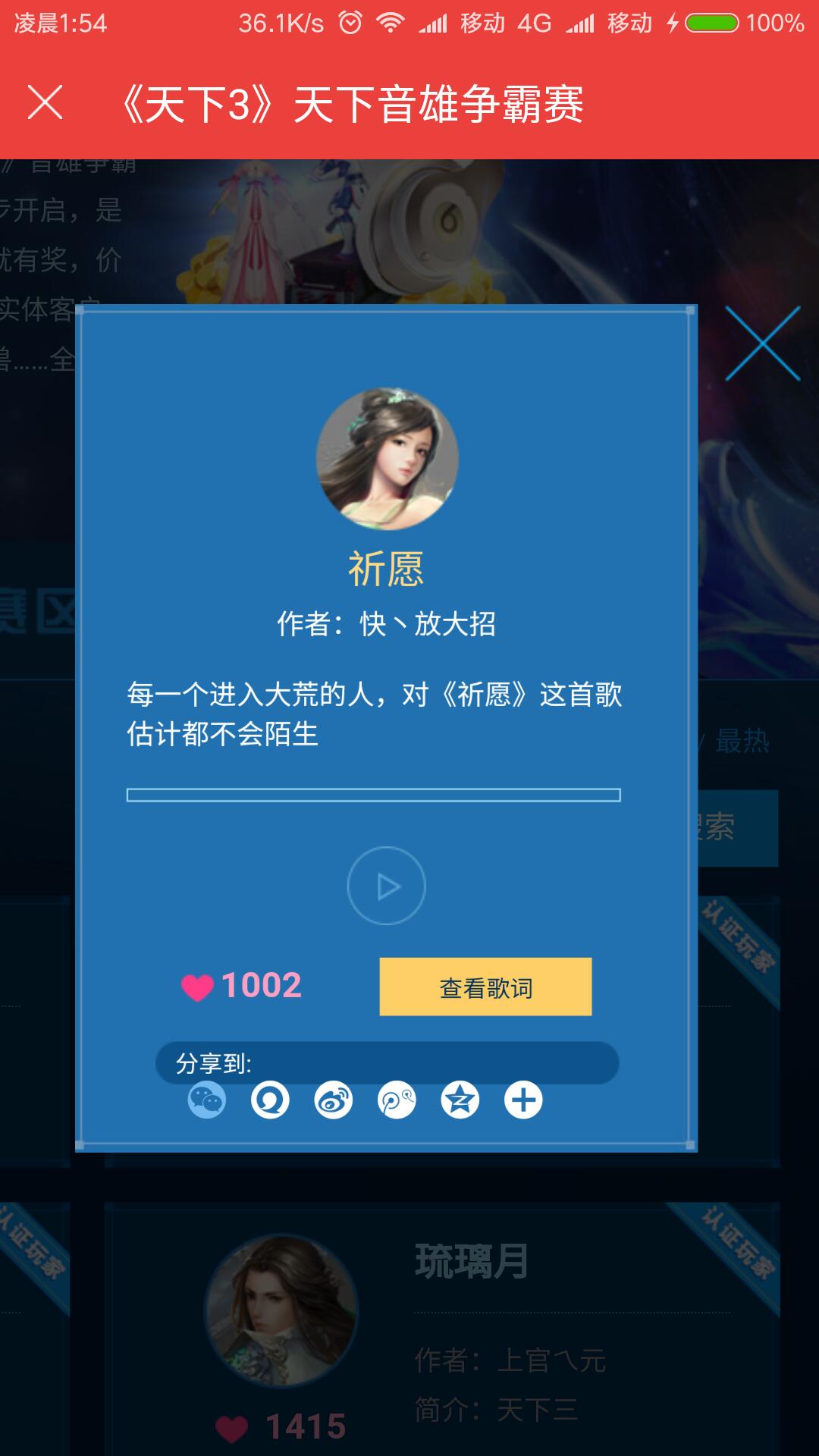Share to Sina Weibo
The height and width of the screenshot is (1456, 819).
(334, 1100)
